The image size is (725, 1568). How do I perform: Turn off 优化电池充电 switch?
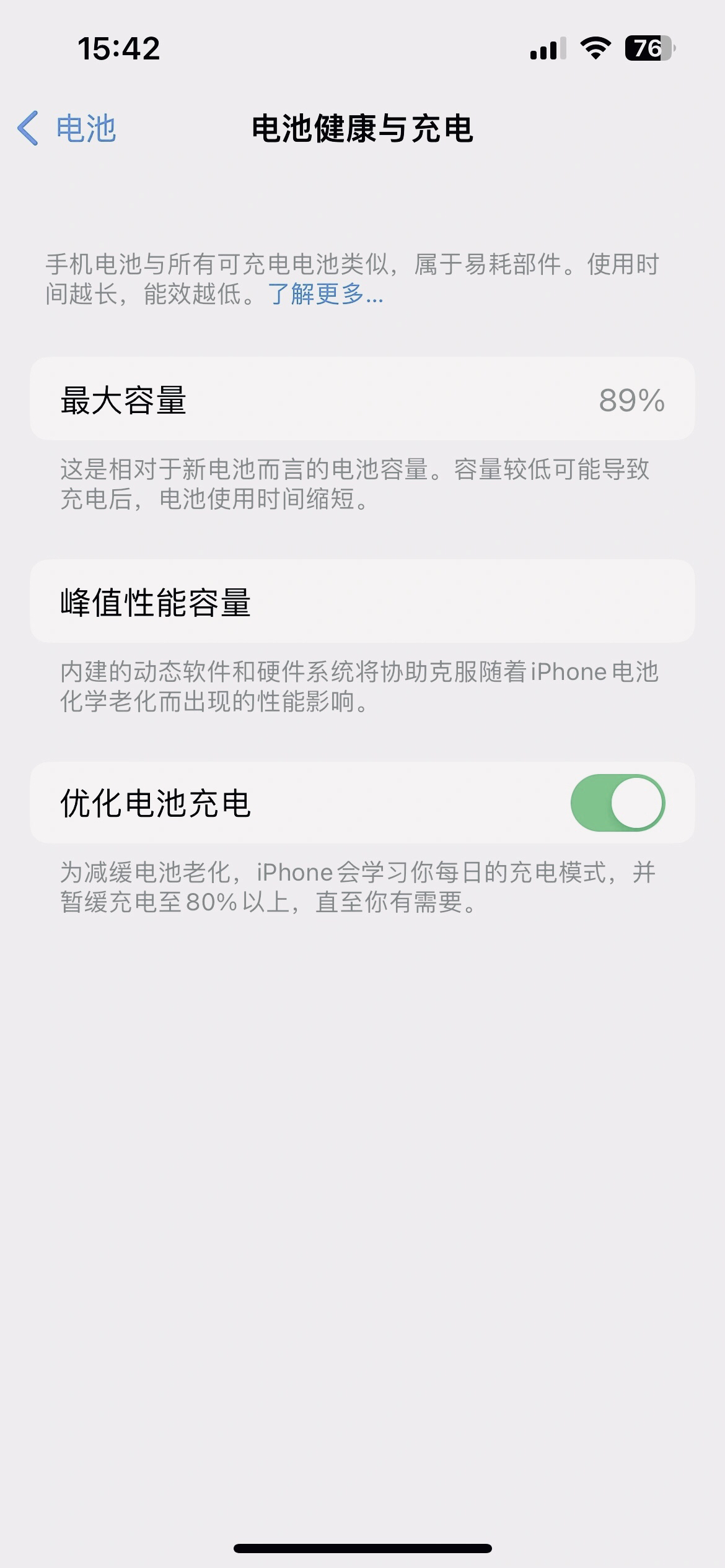[x=617, y=803]
